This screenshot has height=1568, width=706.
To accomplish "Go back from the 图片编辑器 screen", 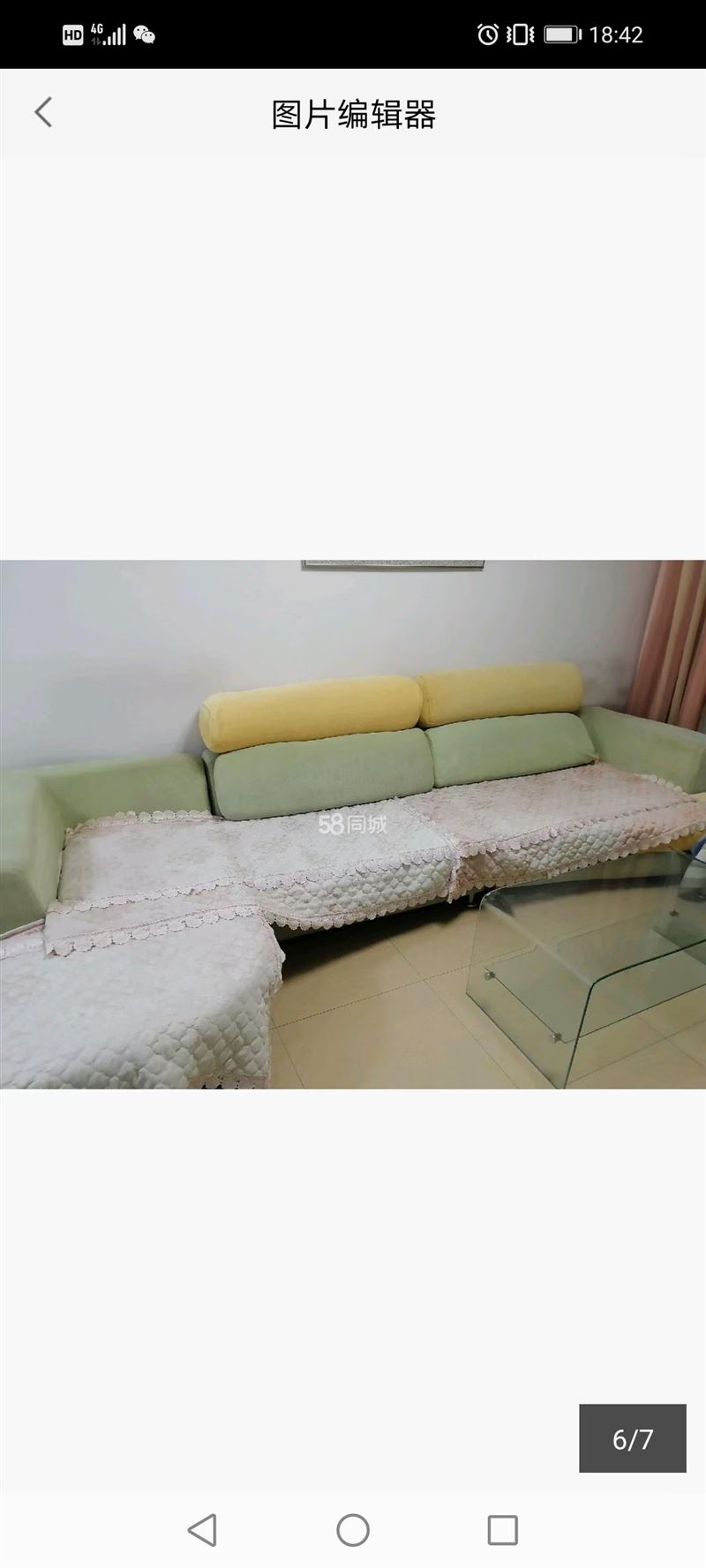I will (x=43, y=113).
